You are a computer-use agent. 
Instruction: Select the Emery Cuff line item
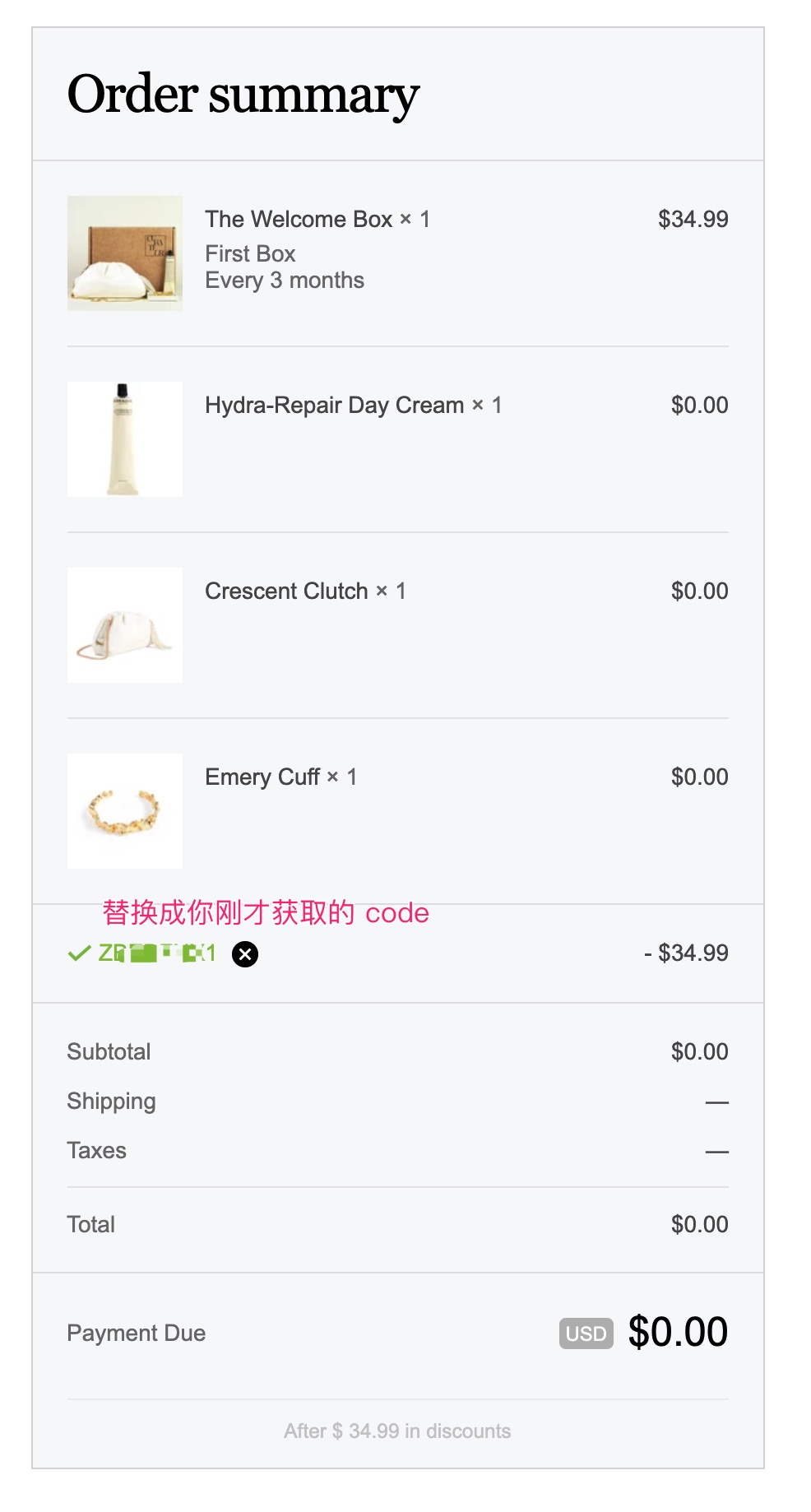tap(262, 777)
